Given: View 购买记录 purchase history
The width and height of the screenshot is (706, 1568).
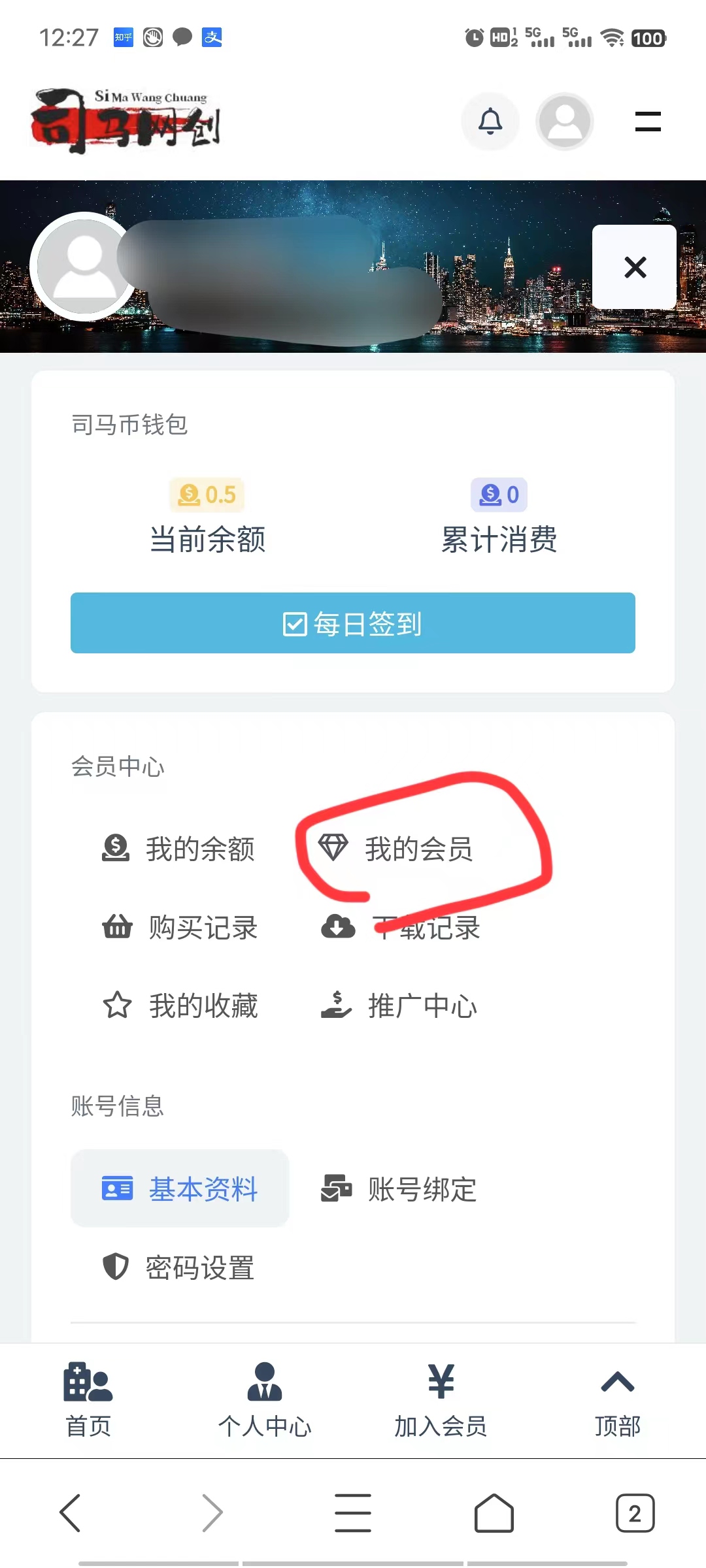Looking at the screenshot, I should tap(179, 927).
